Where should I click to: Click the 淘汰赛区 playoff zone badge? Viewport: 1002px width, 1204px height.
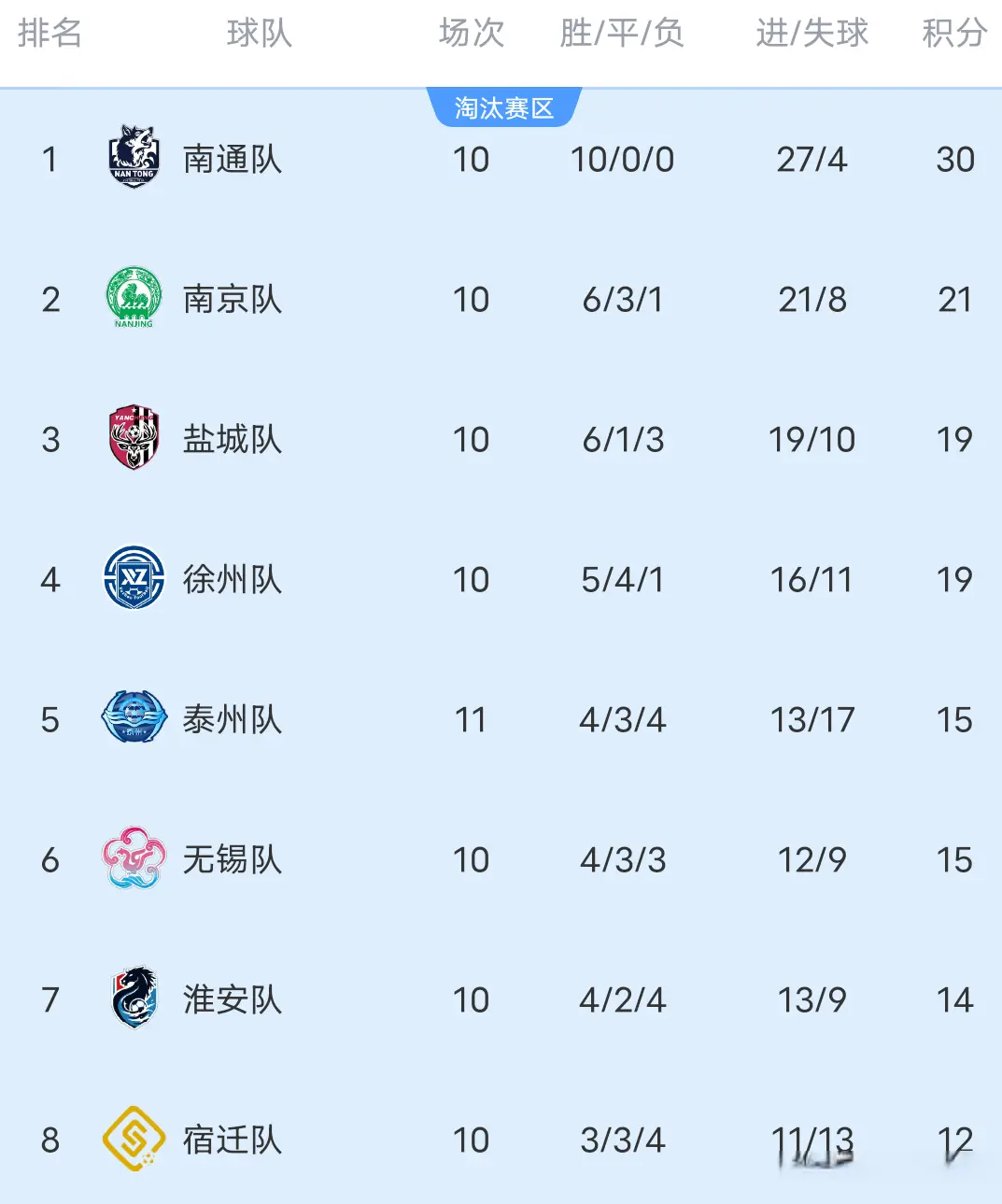(505, 106)
